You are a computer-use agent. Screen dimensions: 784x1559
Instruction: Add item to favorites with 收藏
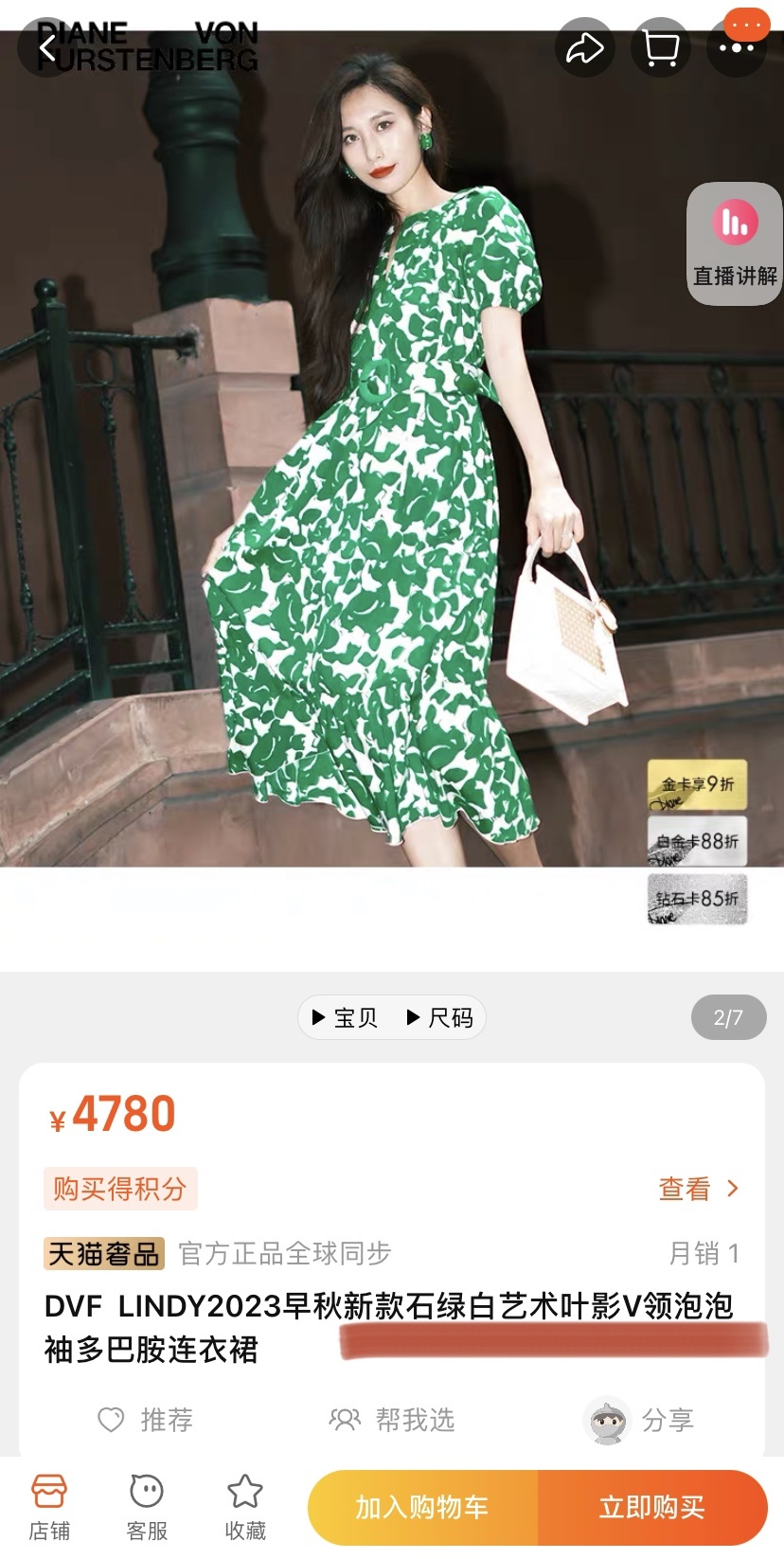pos(245,1506)
